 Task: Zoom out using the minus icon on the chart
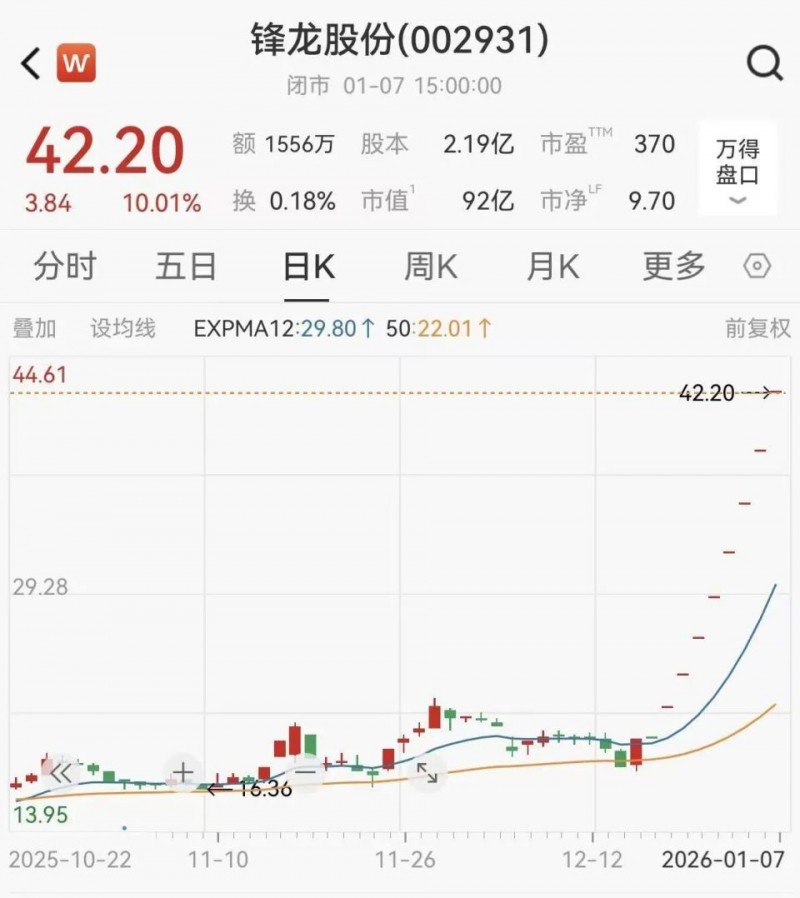coord(304,773)
